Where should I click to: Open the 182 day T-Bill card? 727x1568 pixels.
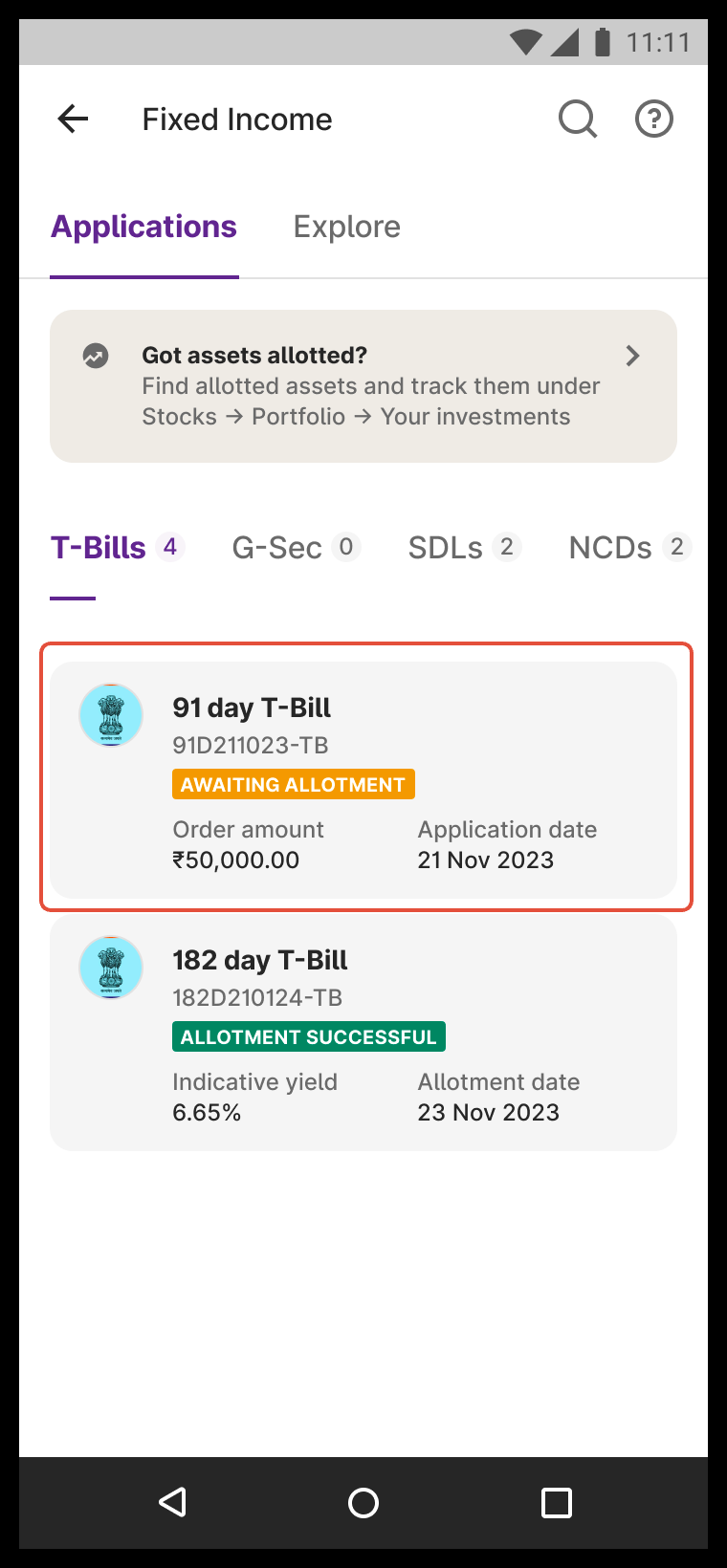pos(363,1033)
